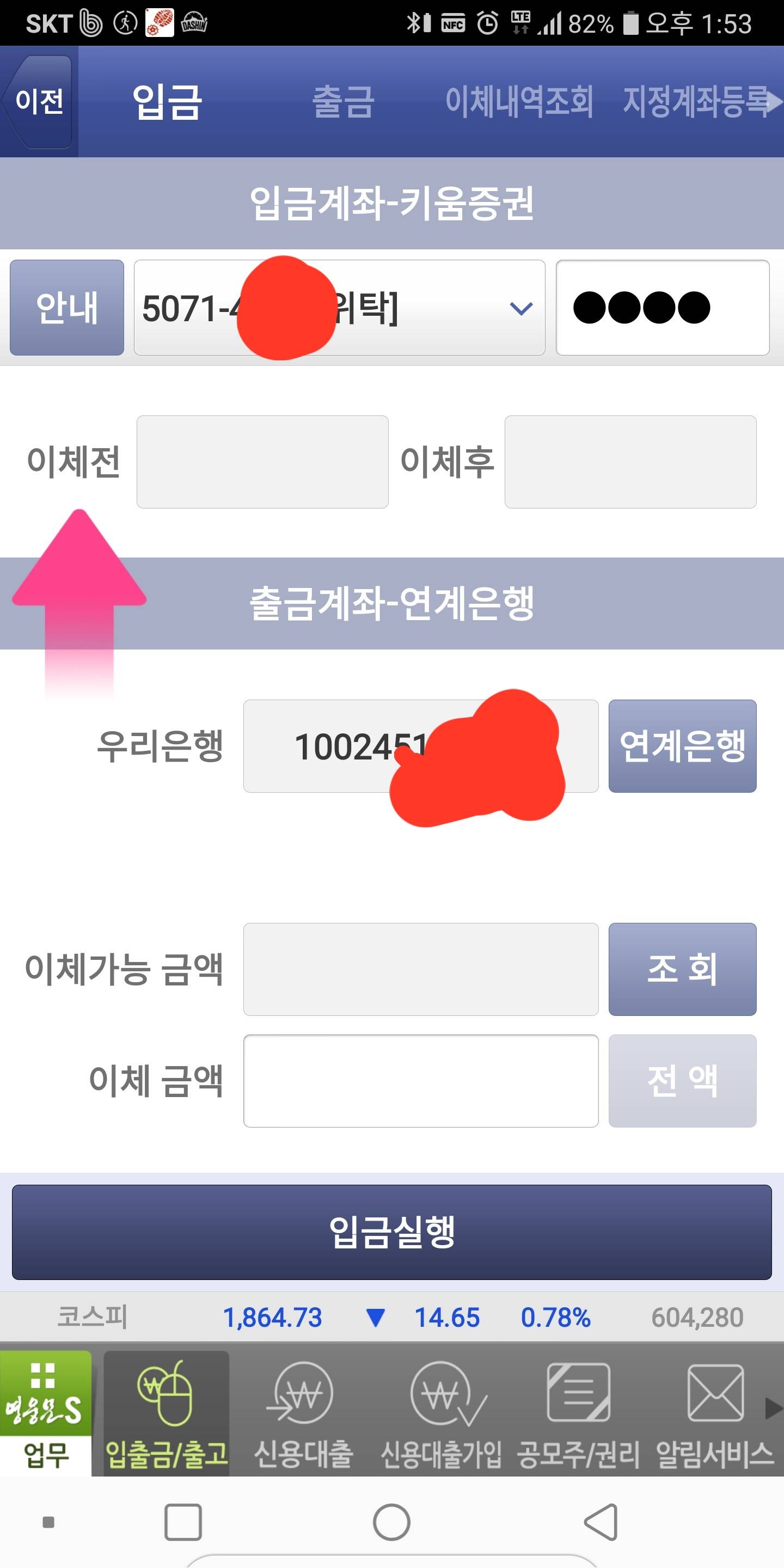The width and height of the screenshot is (784, 1568).
Task: Tap the 안내 button
Action: [x=67, y=308]
